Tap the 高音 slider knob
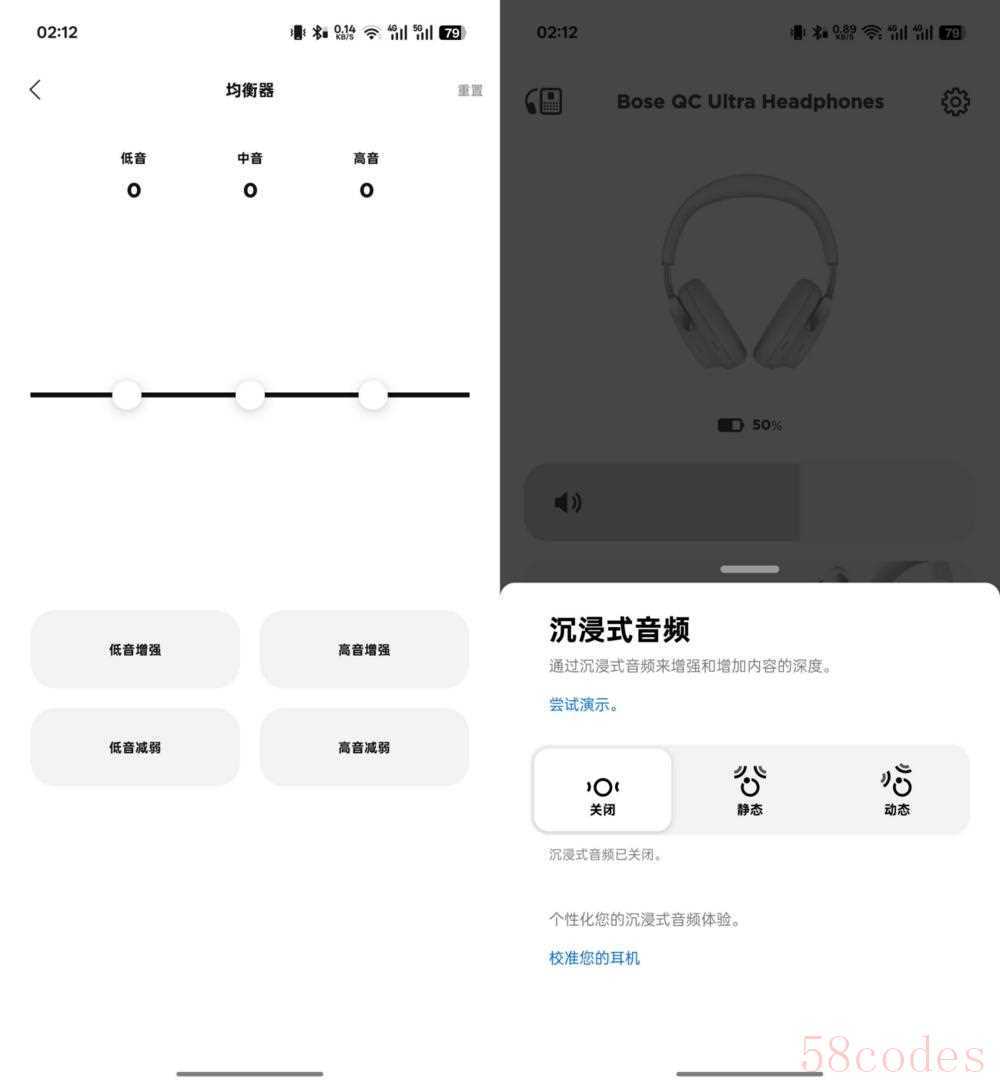Screen dimensions: 1000x1085 373,395
